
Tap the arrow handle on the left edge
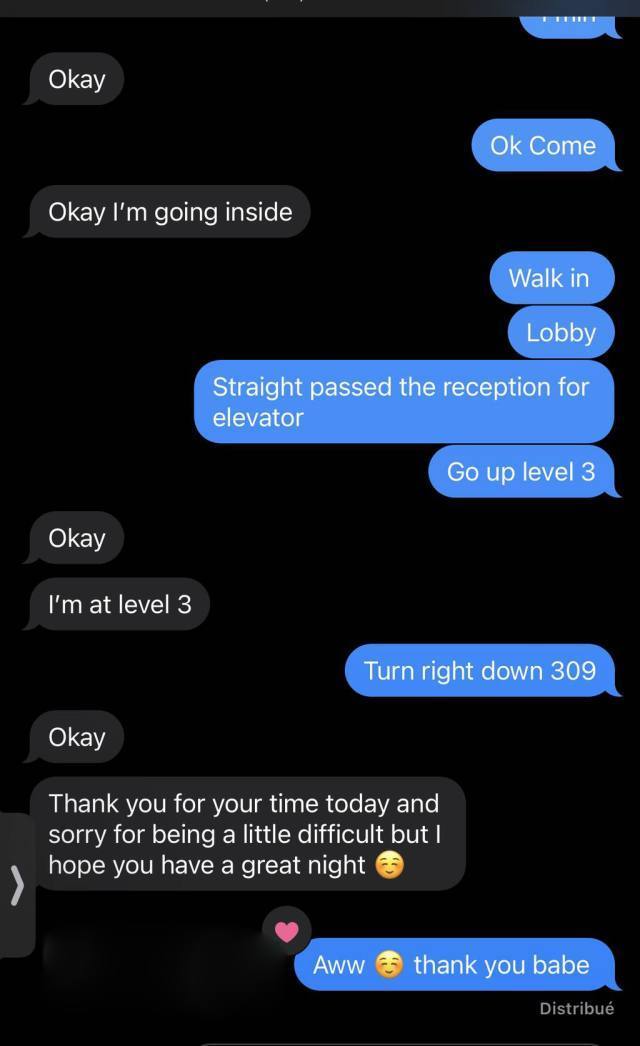[15, 884]
